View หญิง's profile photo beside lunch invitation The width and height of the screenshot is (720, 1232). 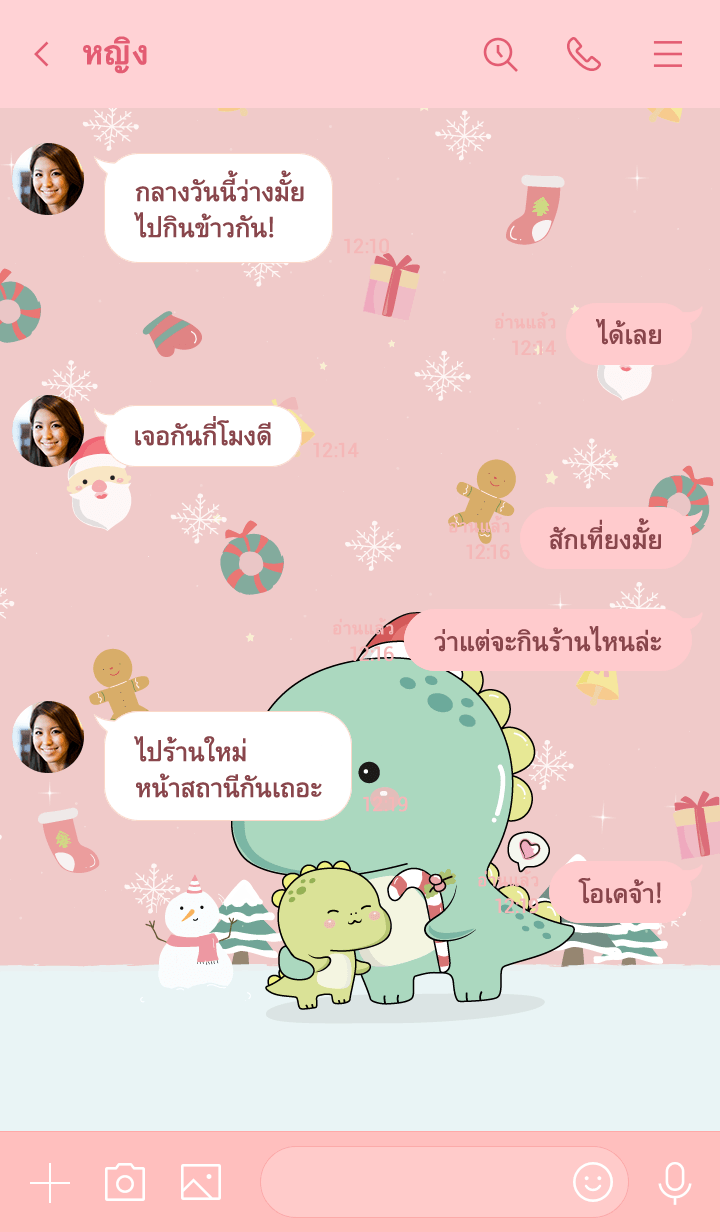point(48,179)
